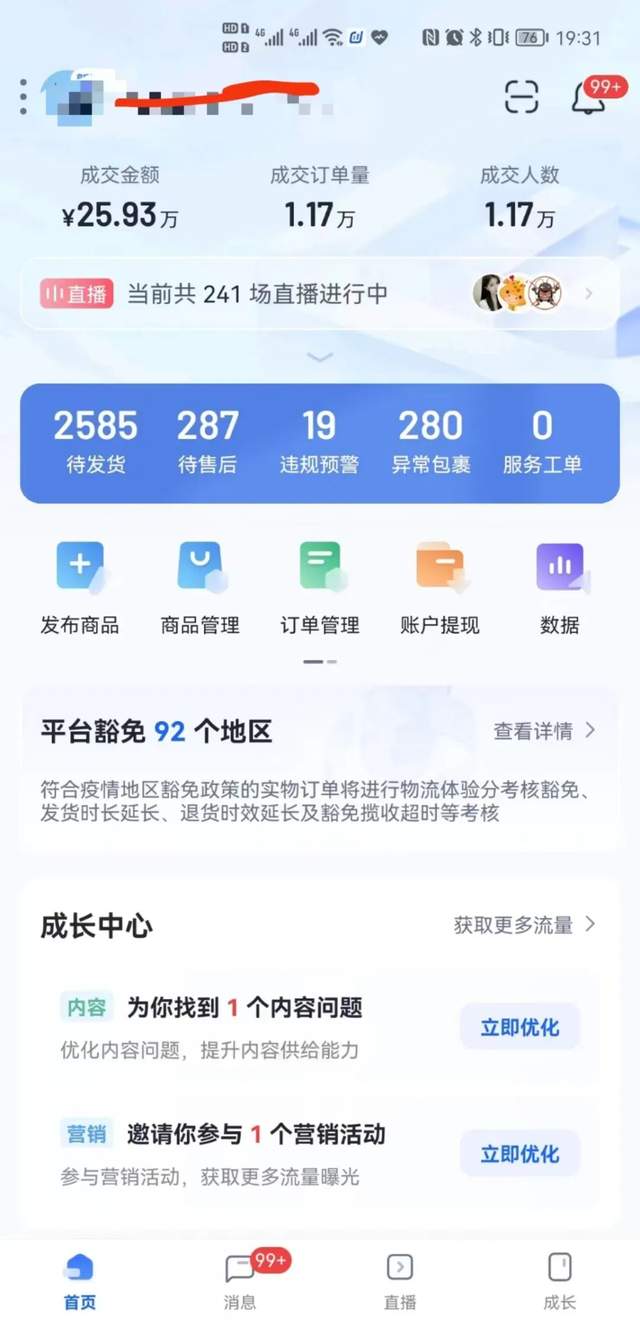Open 异常包裹 abnormal packages
The width and height of the screenshot is (640, 1320).
click(431, 442)
